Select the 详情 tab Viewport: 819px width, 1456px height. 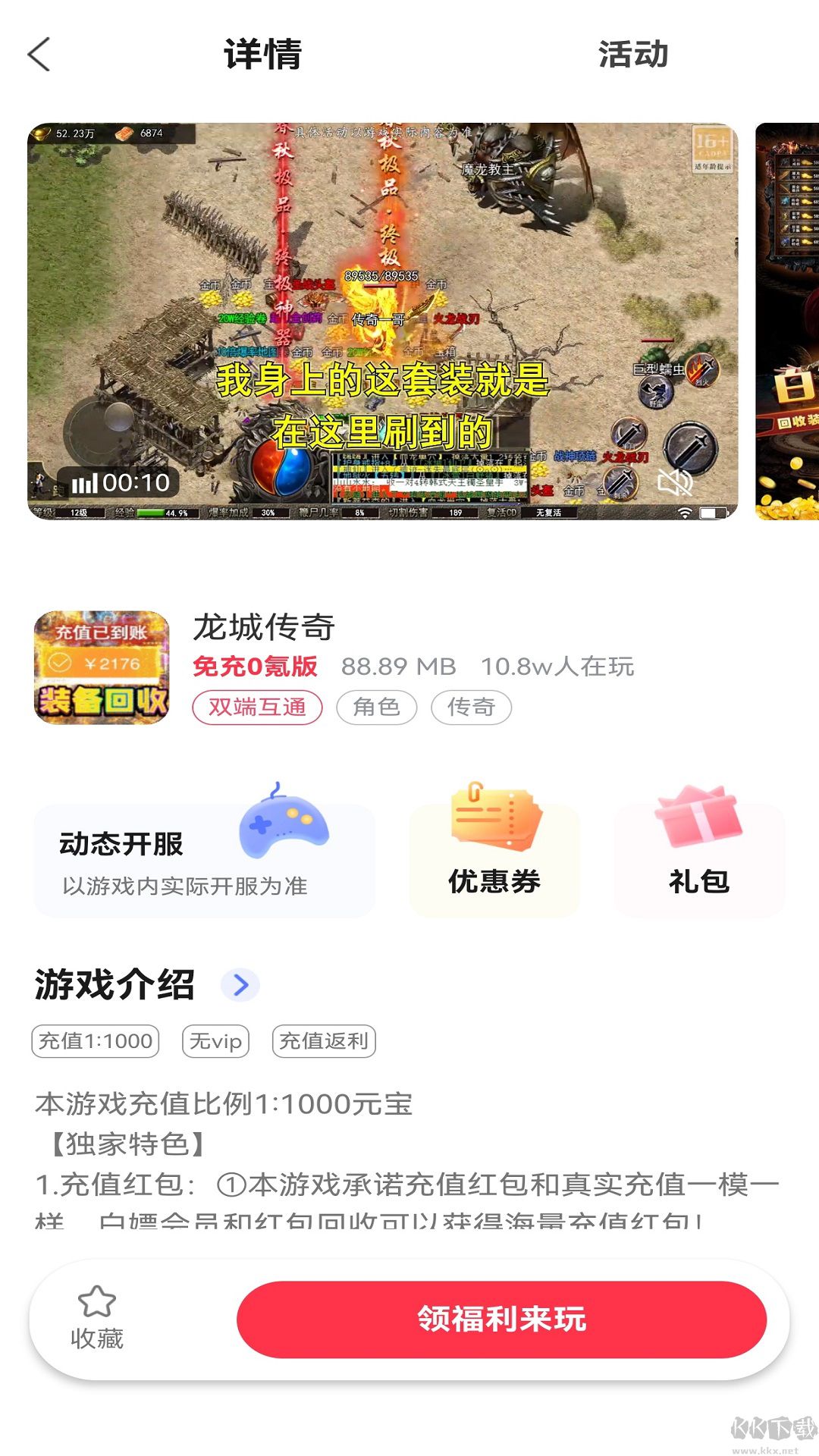pos(263,55)
